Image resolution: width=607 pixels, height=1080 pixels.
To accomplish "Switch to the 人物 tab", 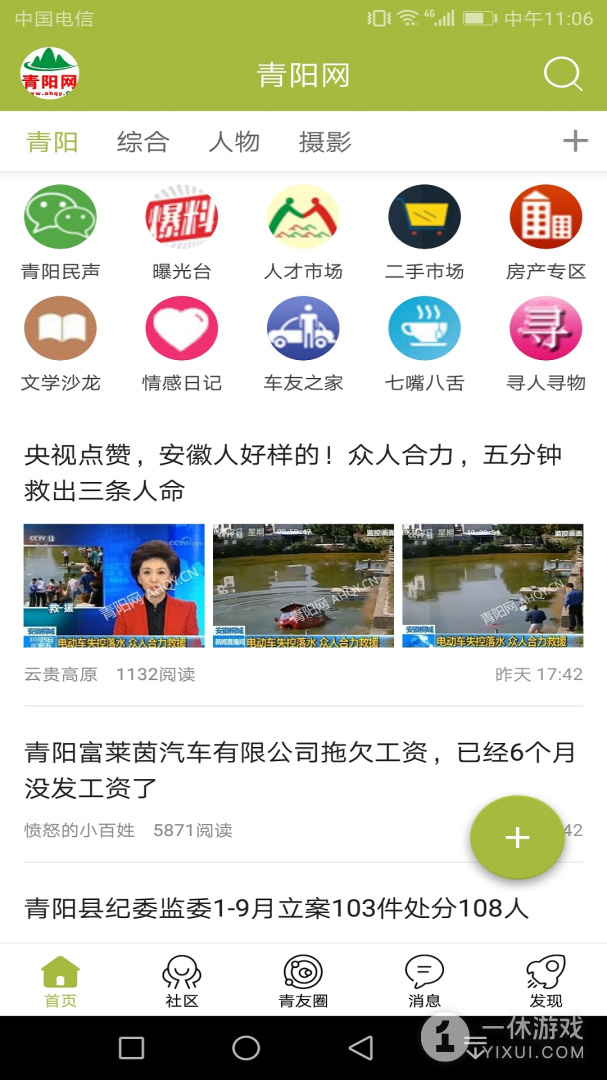I will 234,142.
